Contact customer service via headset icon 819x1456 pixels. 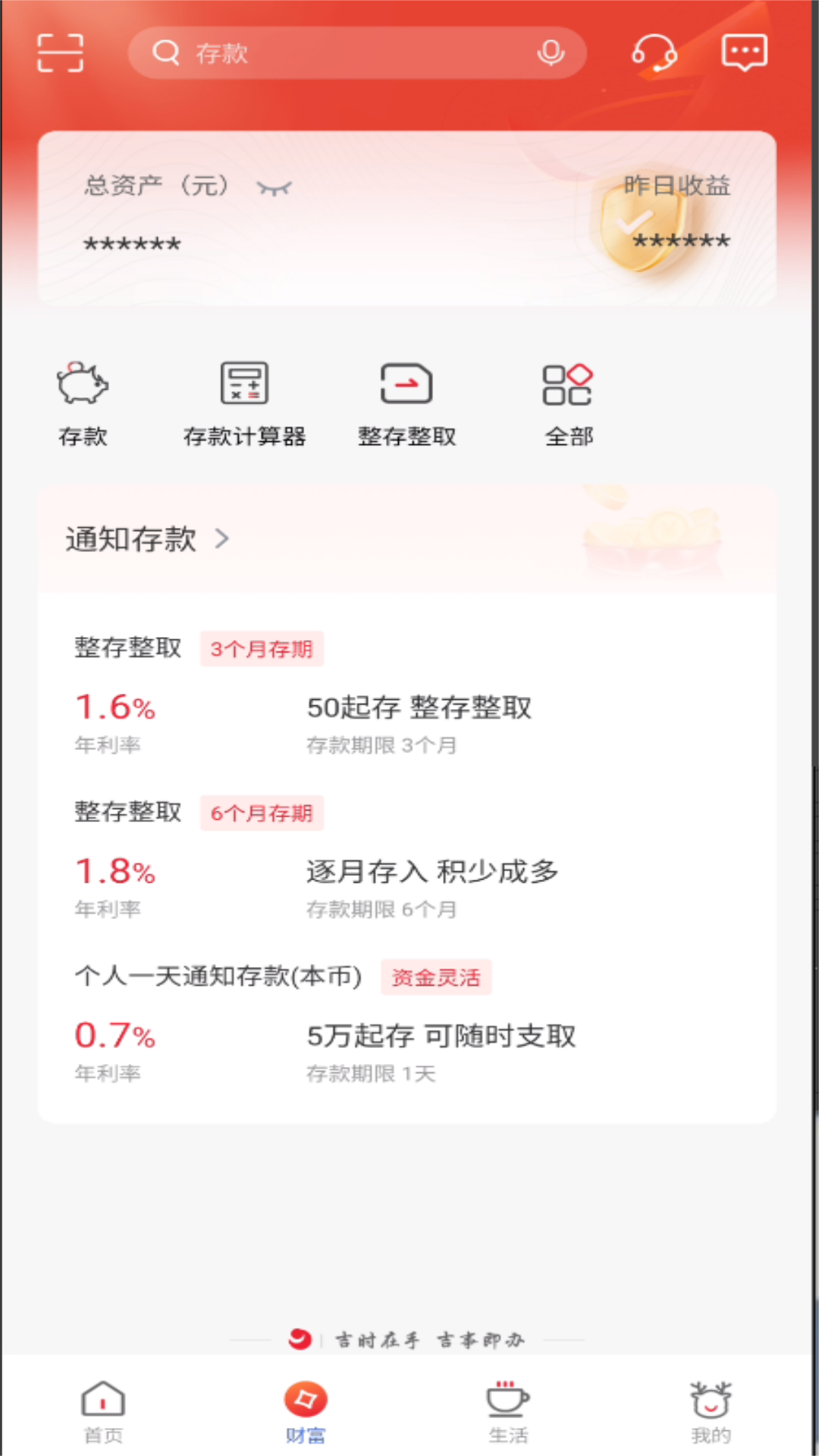654,53
